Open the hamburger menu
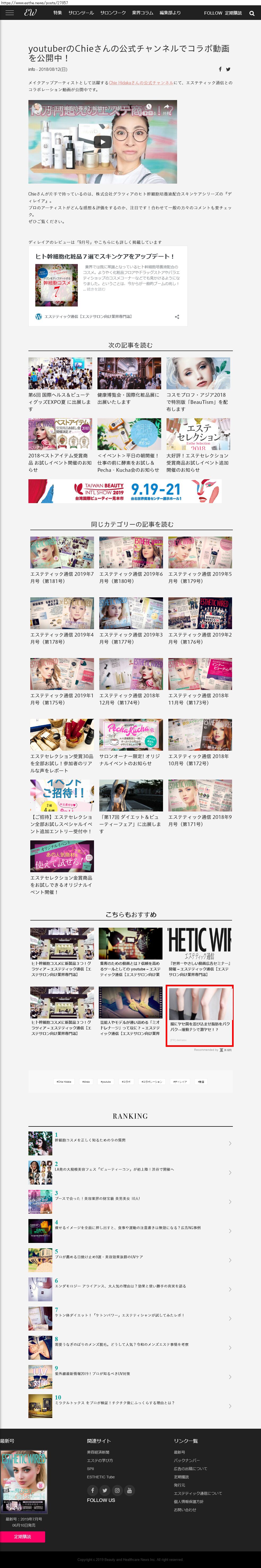 tap(9, 13)
